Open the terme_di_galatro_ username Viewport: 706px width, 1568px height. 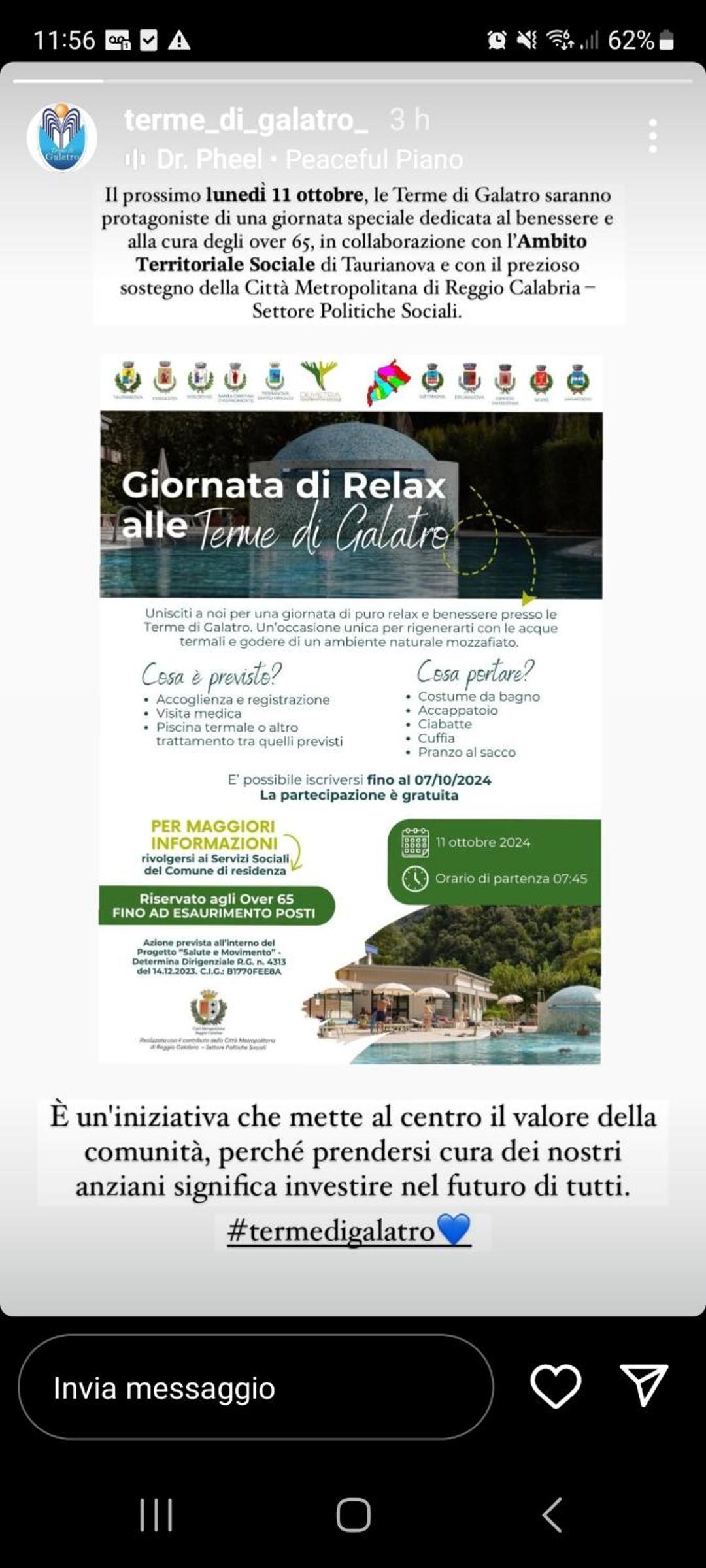pos(246,120)
